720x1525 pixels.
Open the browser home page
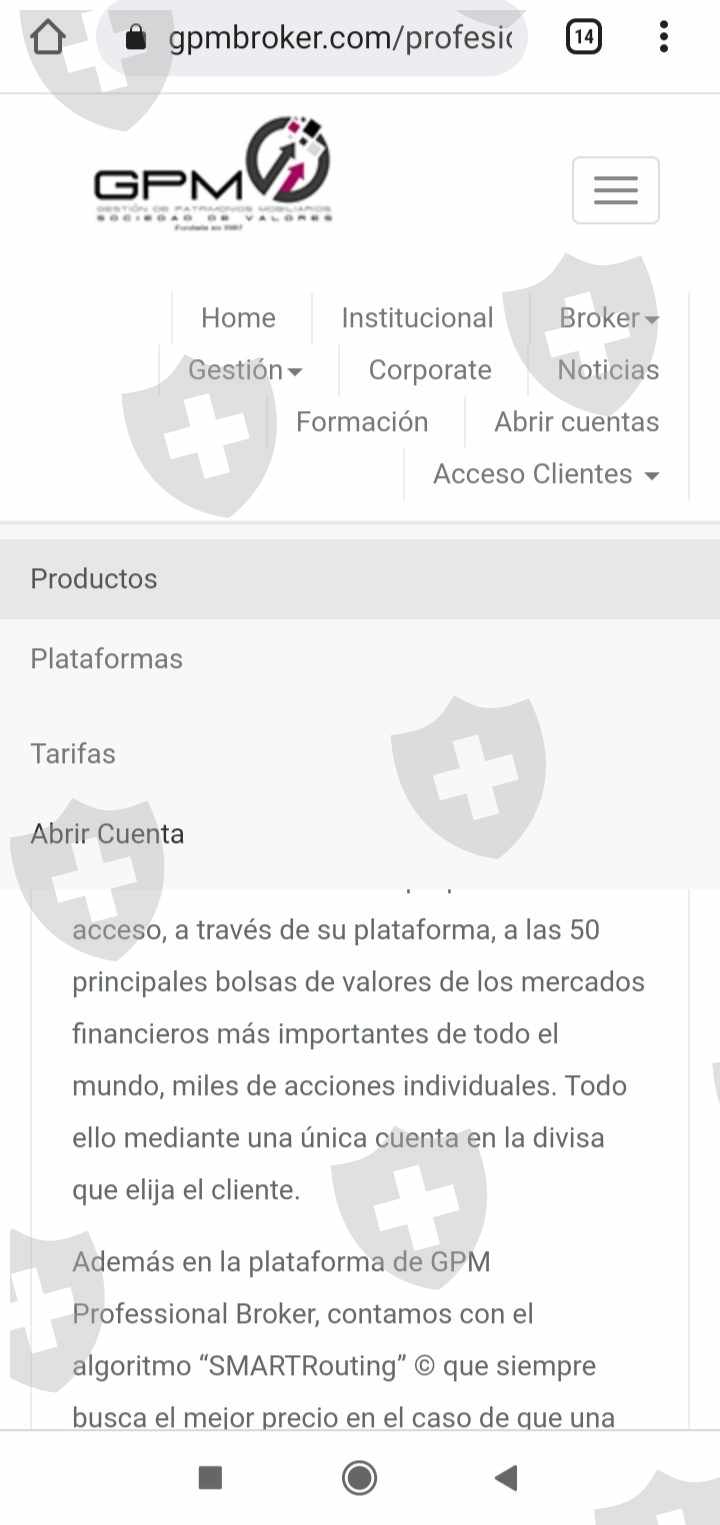point(47,38)
